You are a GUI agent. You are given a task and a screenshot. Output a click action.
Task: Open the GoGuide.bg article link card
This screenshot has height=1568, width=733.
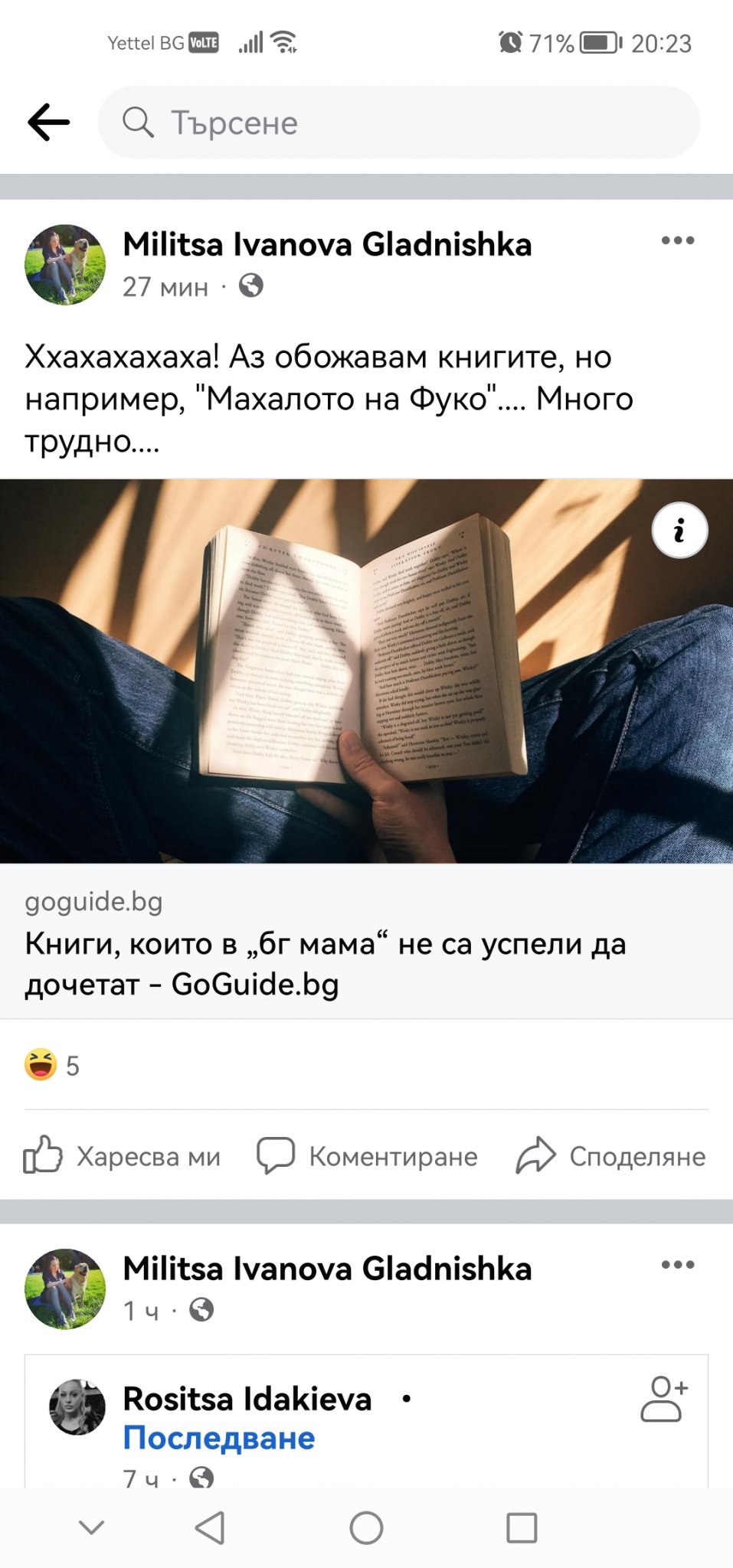point(366,943)
